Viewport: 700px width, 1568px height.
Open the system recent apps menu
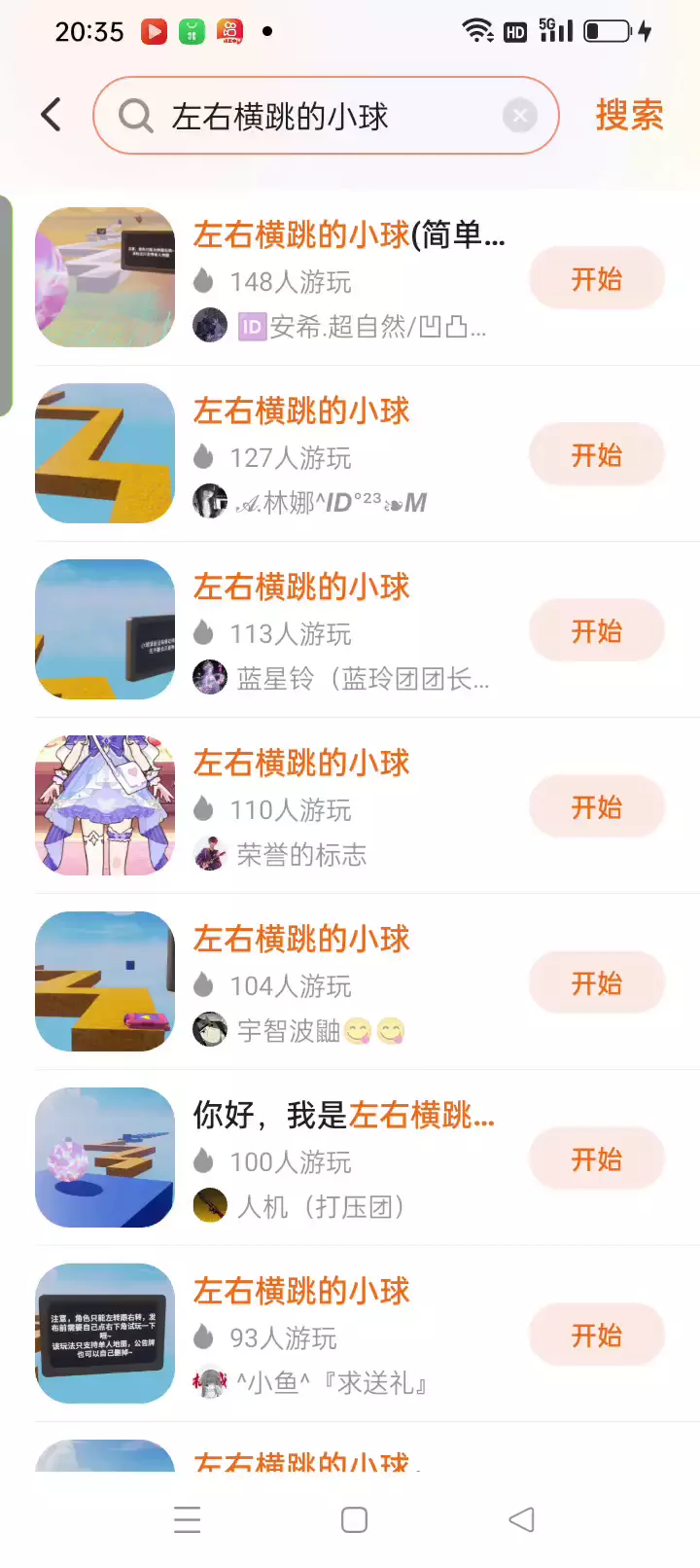point(187,1520)
